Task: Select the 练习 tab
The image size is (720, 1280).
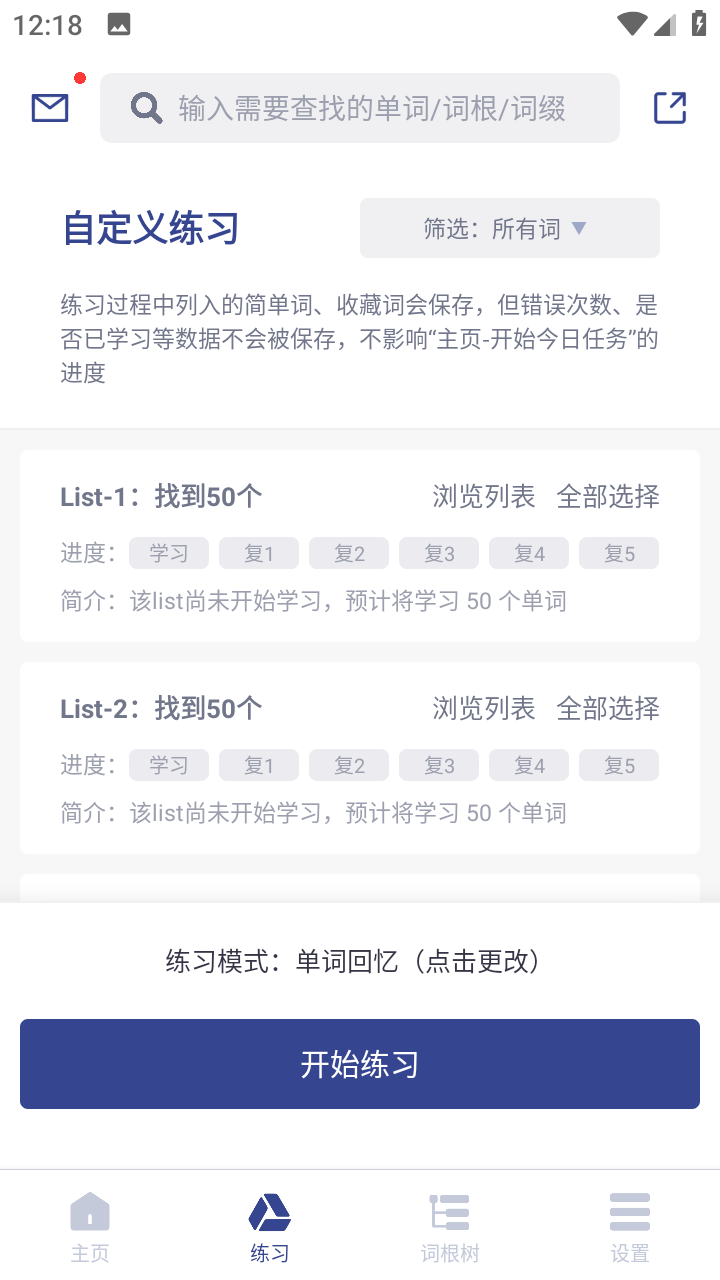Action: [x=270, y=1227]
